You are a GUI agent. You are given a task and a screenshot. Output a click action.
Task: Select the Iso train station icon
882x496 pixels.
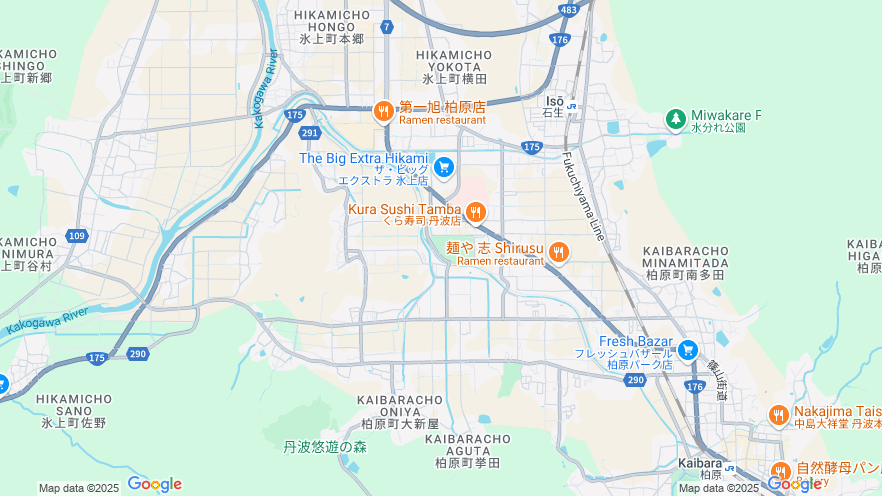tap(571, 107)
